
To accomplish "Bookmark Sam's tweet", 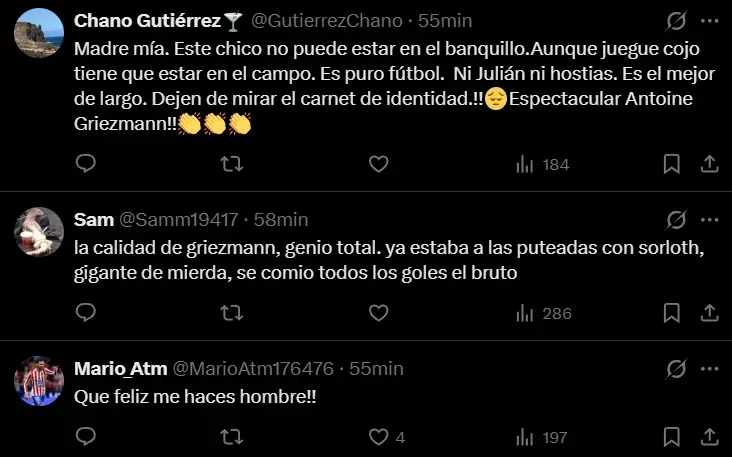I will 673,313.
